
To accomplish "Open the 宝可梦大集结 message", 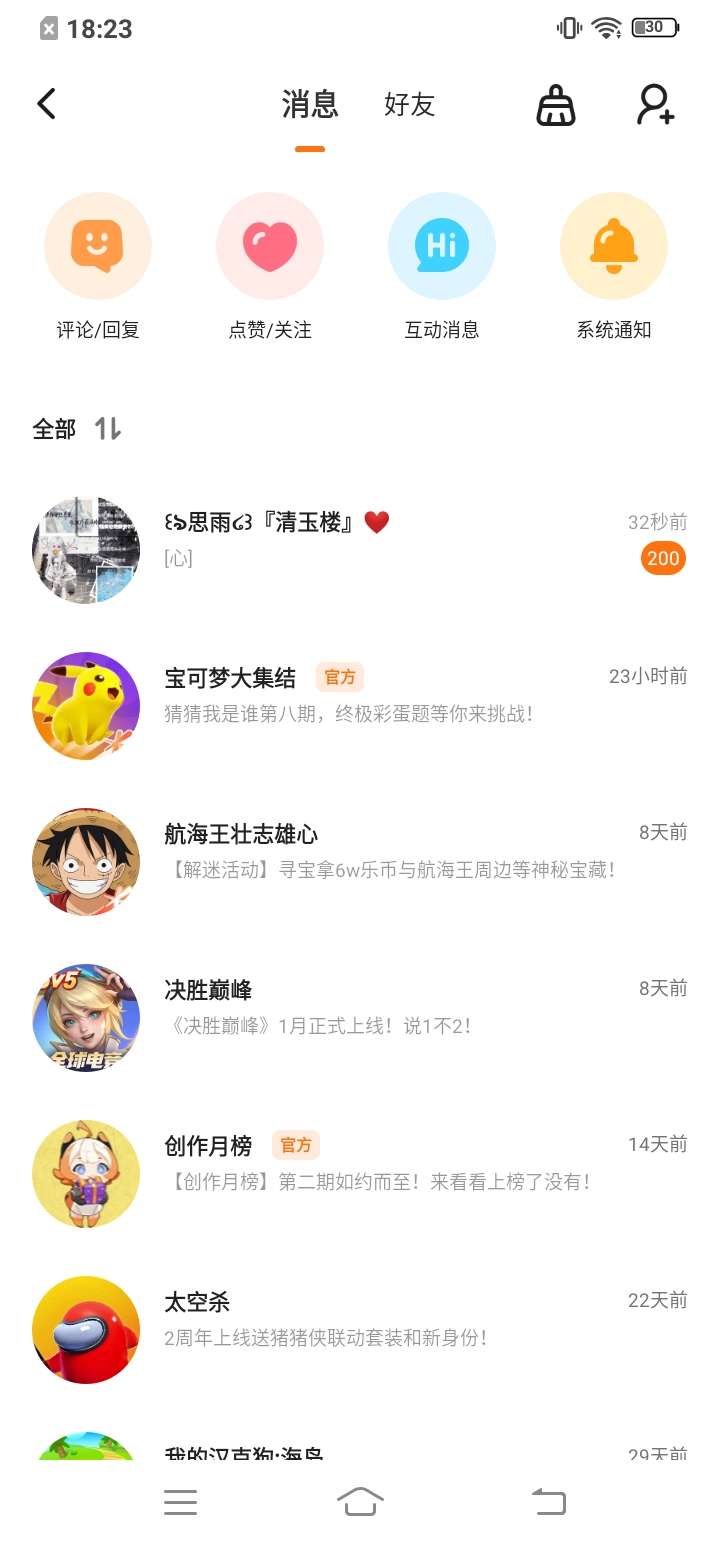I will [360, 695].
